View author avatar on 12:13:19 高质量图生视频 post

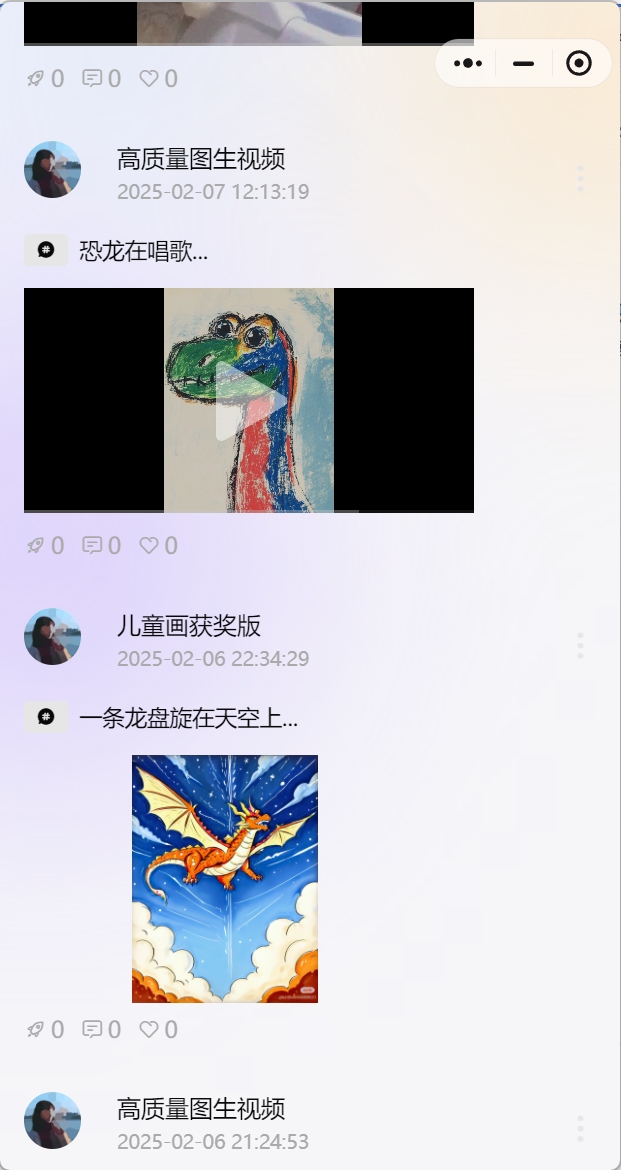[x=52, y=169]
